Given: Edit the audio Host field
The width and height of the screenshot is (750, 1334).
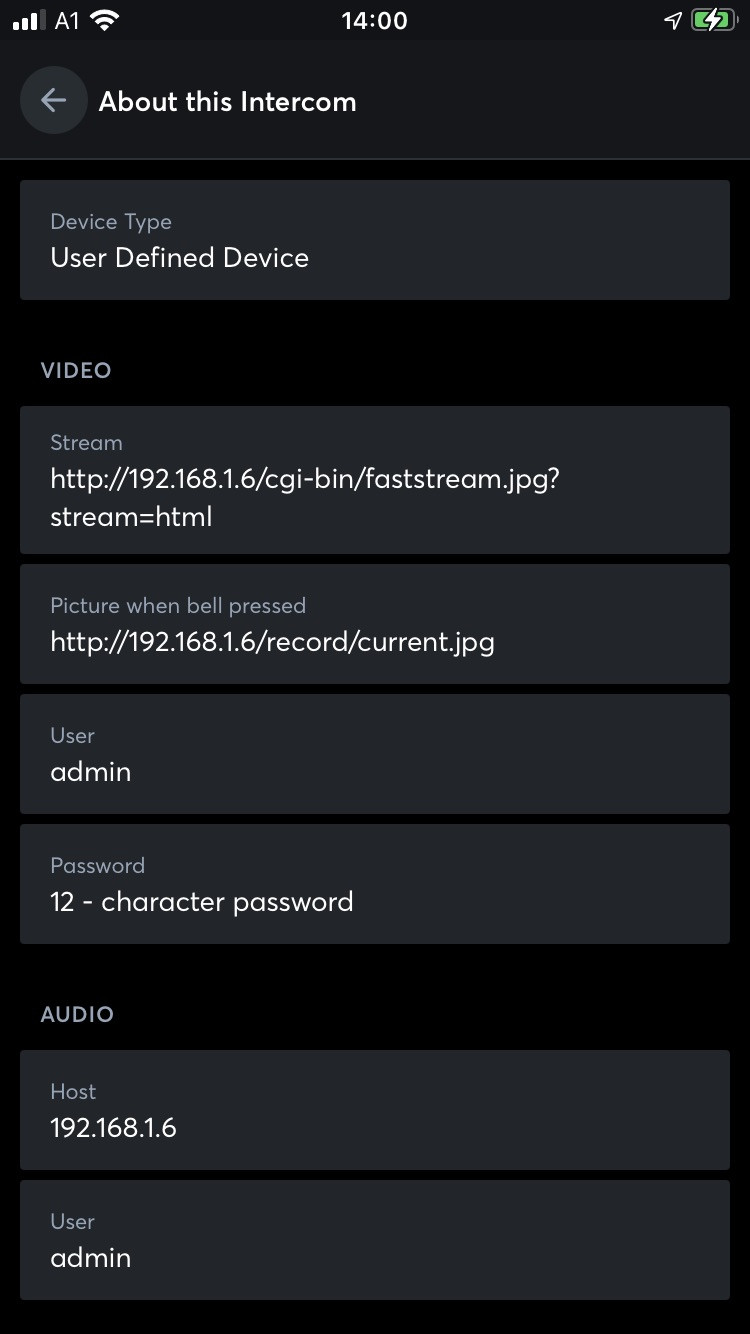Looking at the screenshot, I should (374, 1110).
